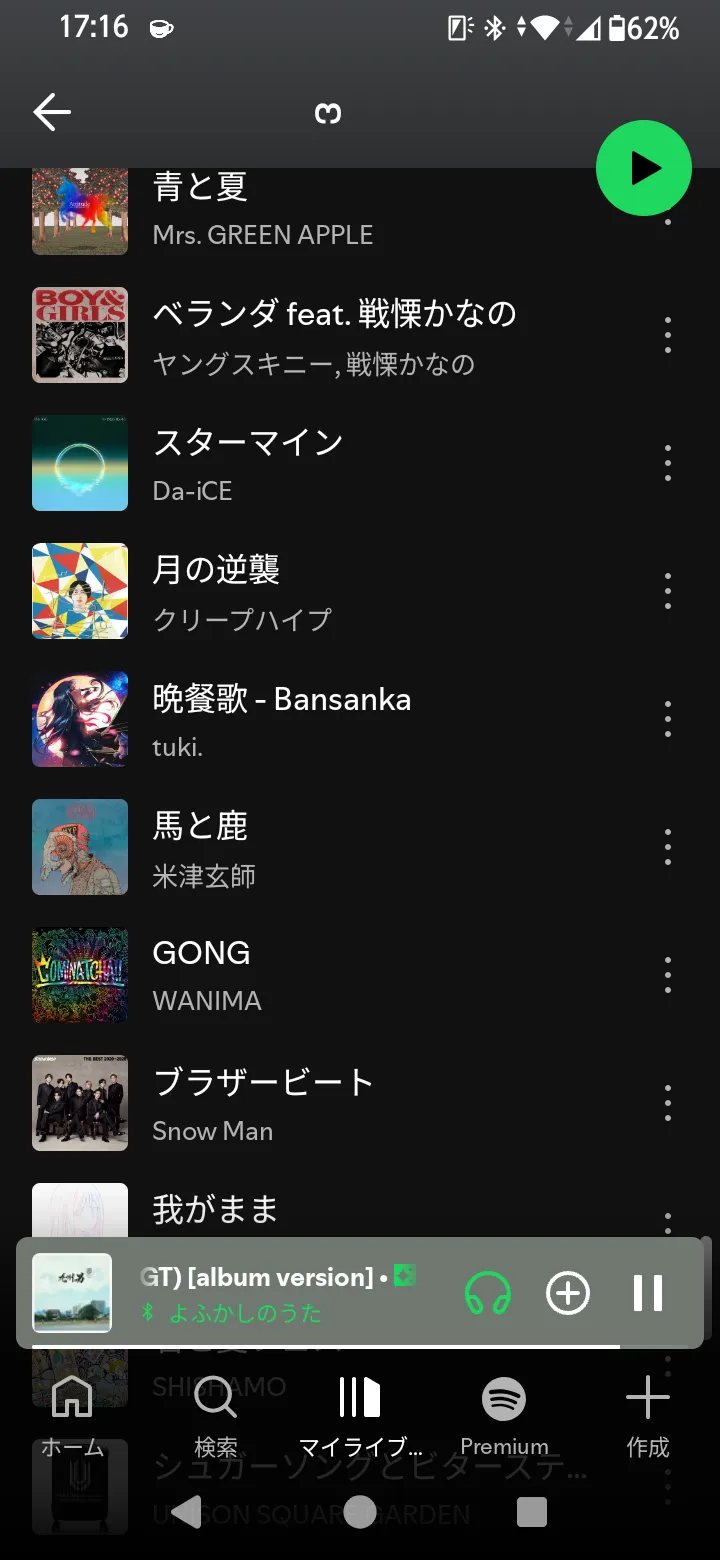The width and height of the screenshot is (720, 1560).
Task: Switch to the 検索 tab
Action: 215,1415
